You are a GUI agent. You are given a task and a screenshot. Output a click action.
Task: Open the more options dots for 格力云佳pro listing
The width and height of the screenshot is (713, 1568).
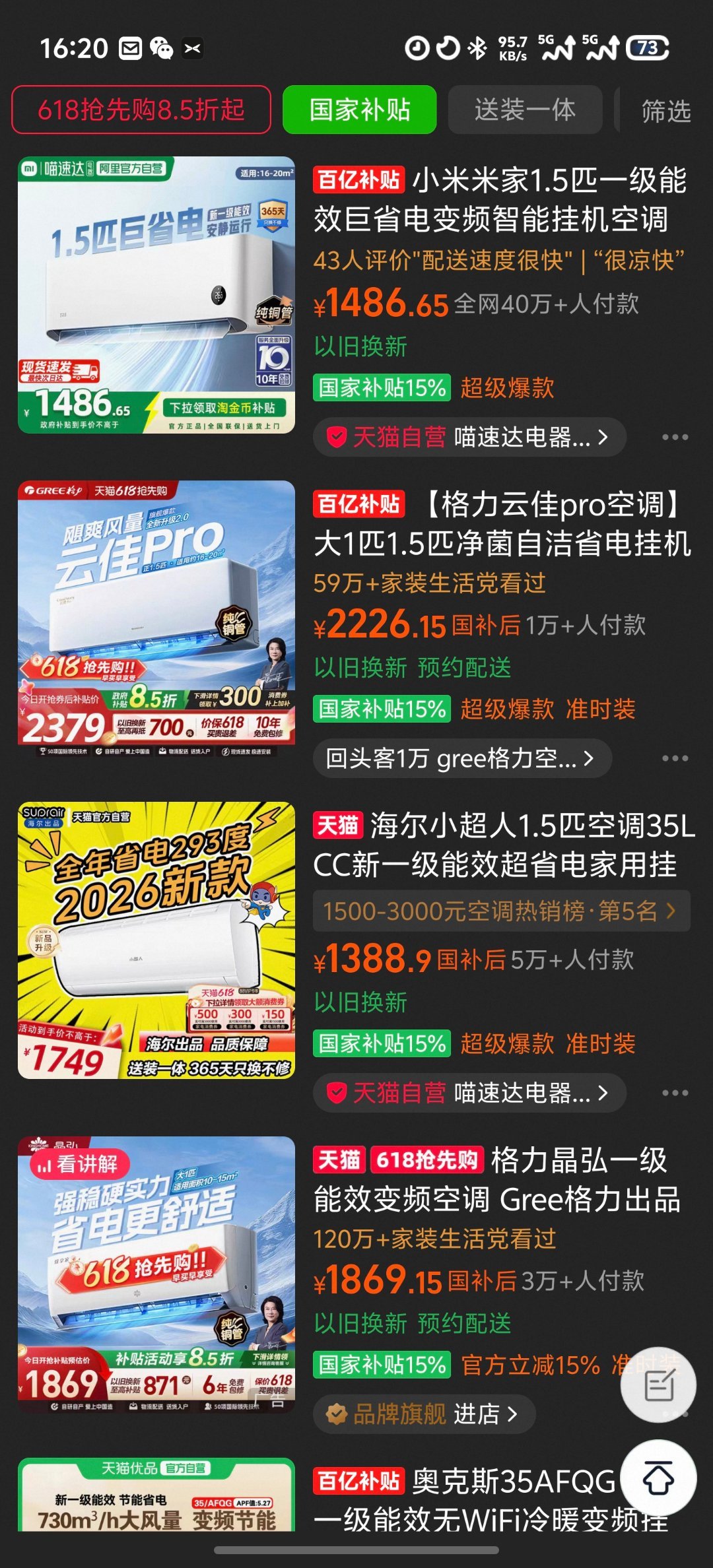point(675,758)
